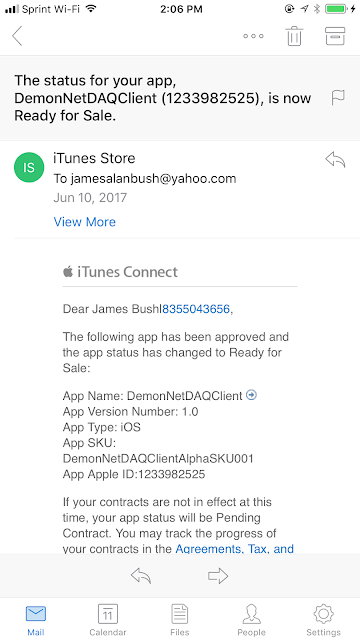
Task: Switch to the Files tab
Action: tap(180, 620)
